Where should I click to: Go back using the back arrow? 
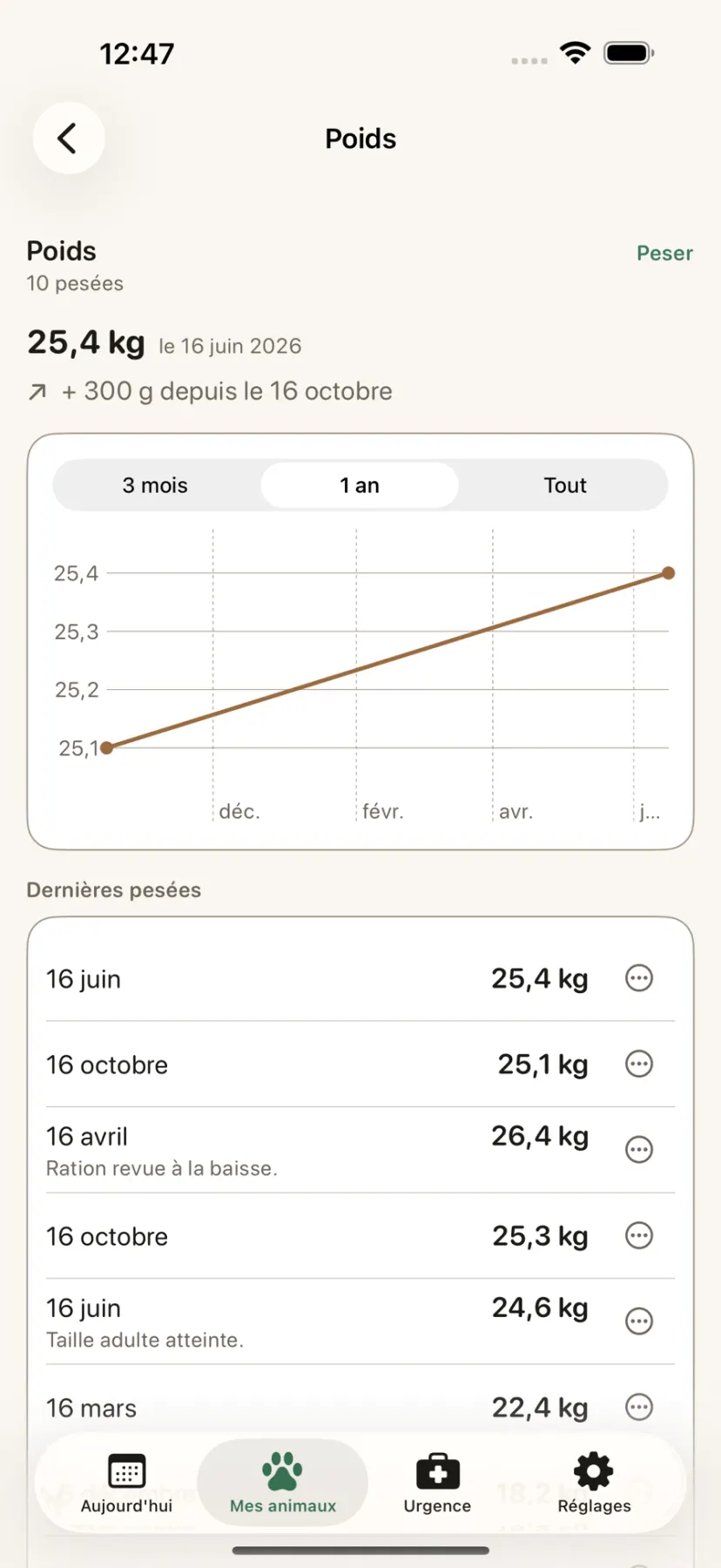(69, 139)
